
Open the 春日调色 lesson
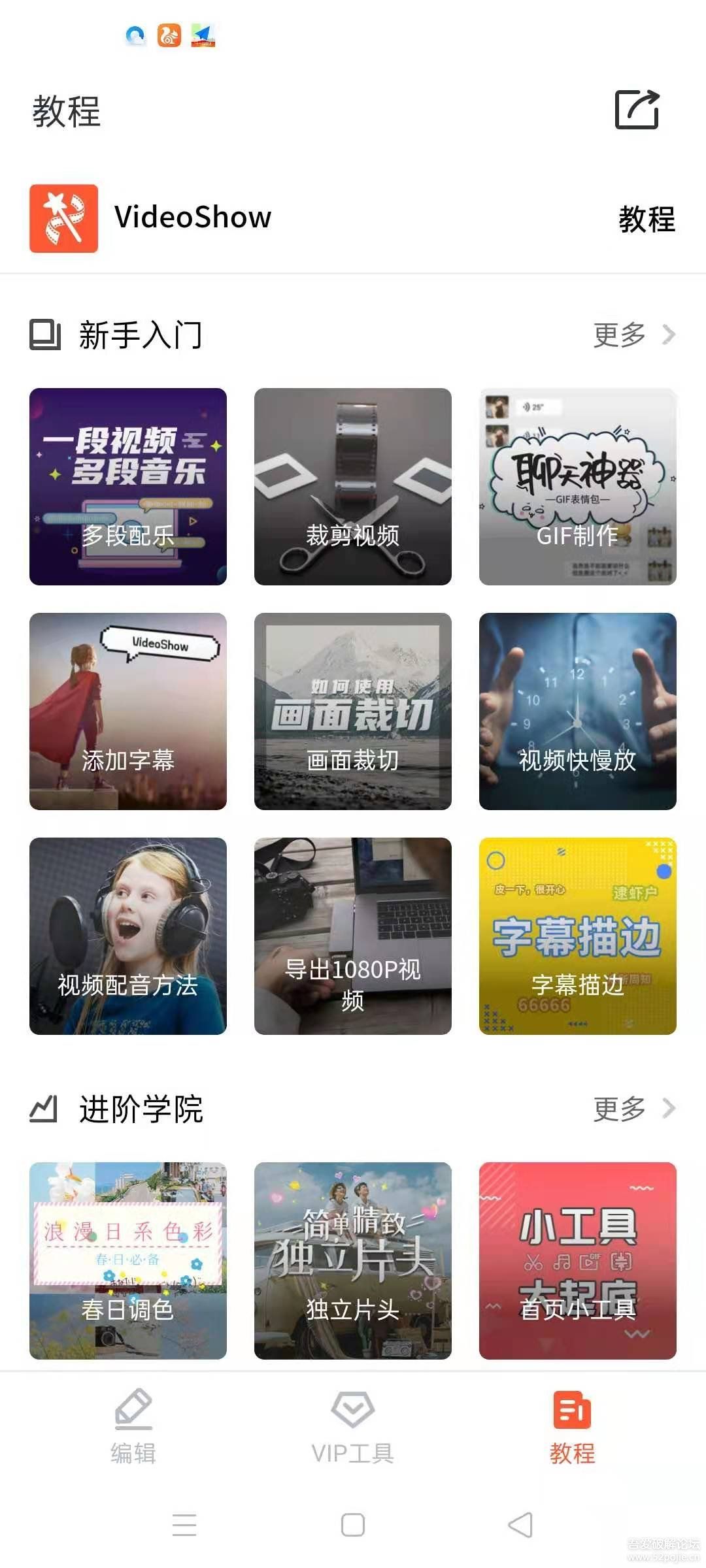(128, 1260)
